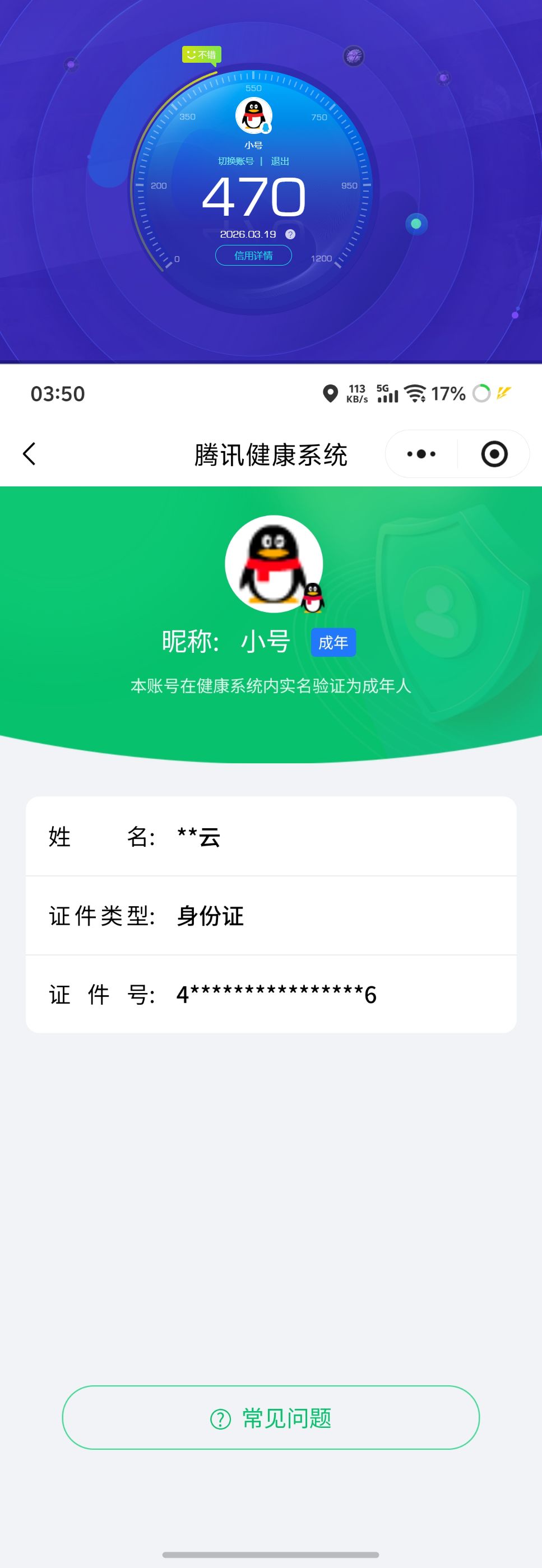Image resolution: width=542 pixels, height=1568 pixels.
Task: Tap the penguin avatar in the green profile area
Action: click(274, 564)
